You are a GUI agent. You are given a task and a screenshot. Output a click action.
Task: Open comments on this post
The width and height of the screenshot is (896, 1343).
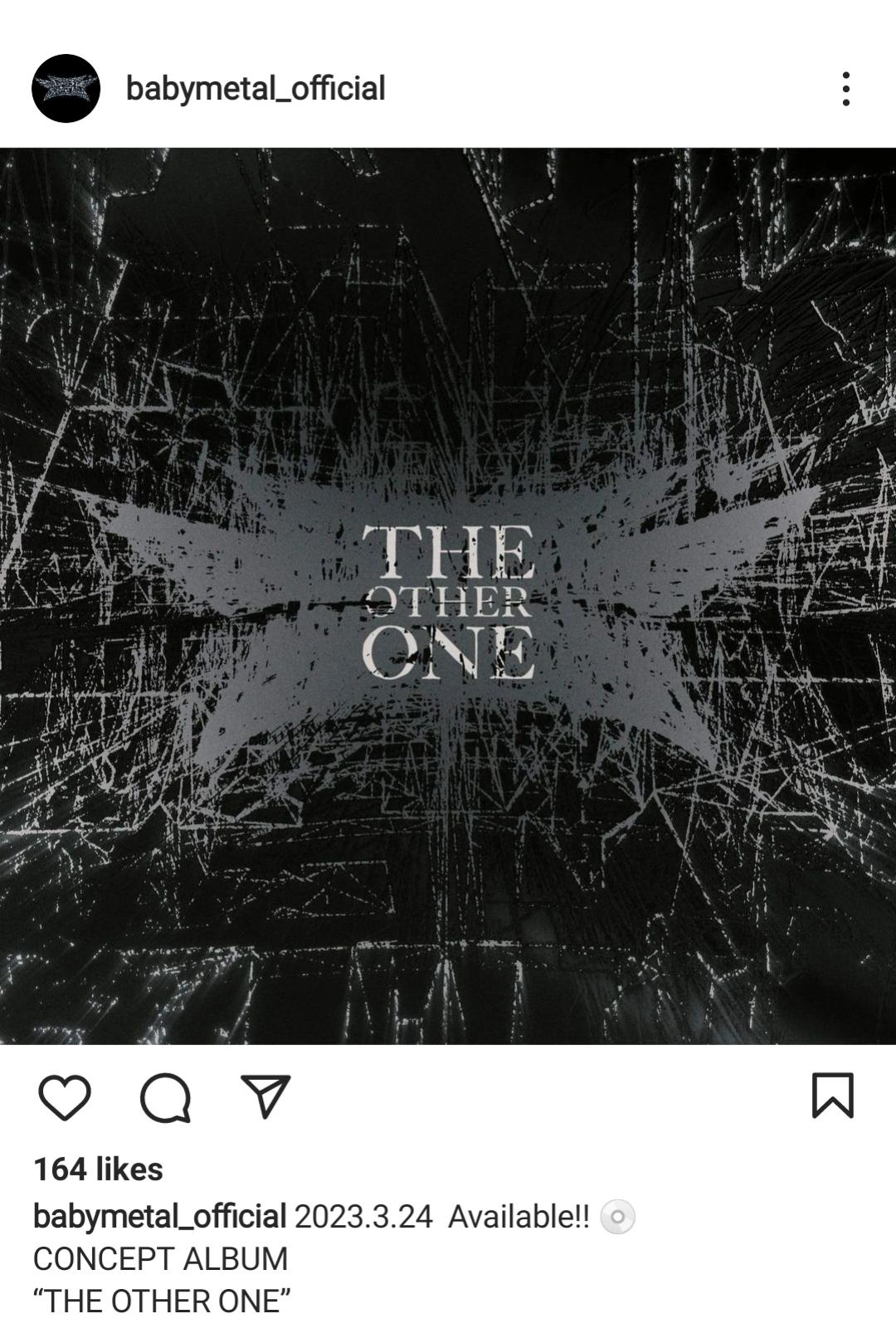coord(165,1096)
